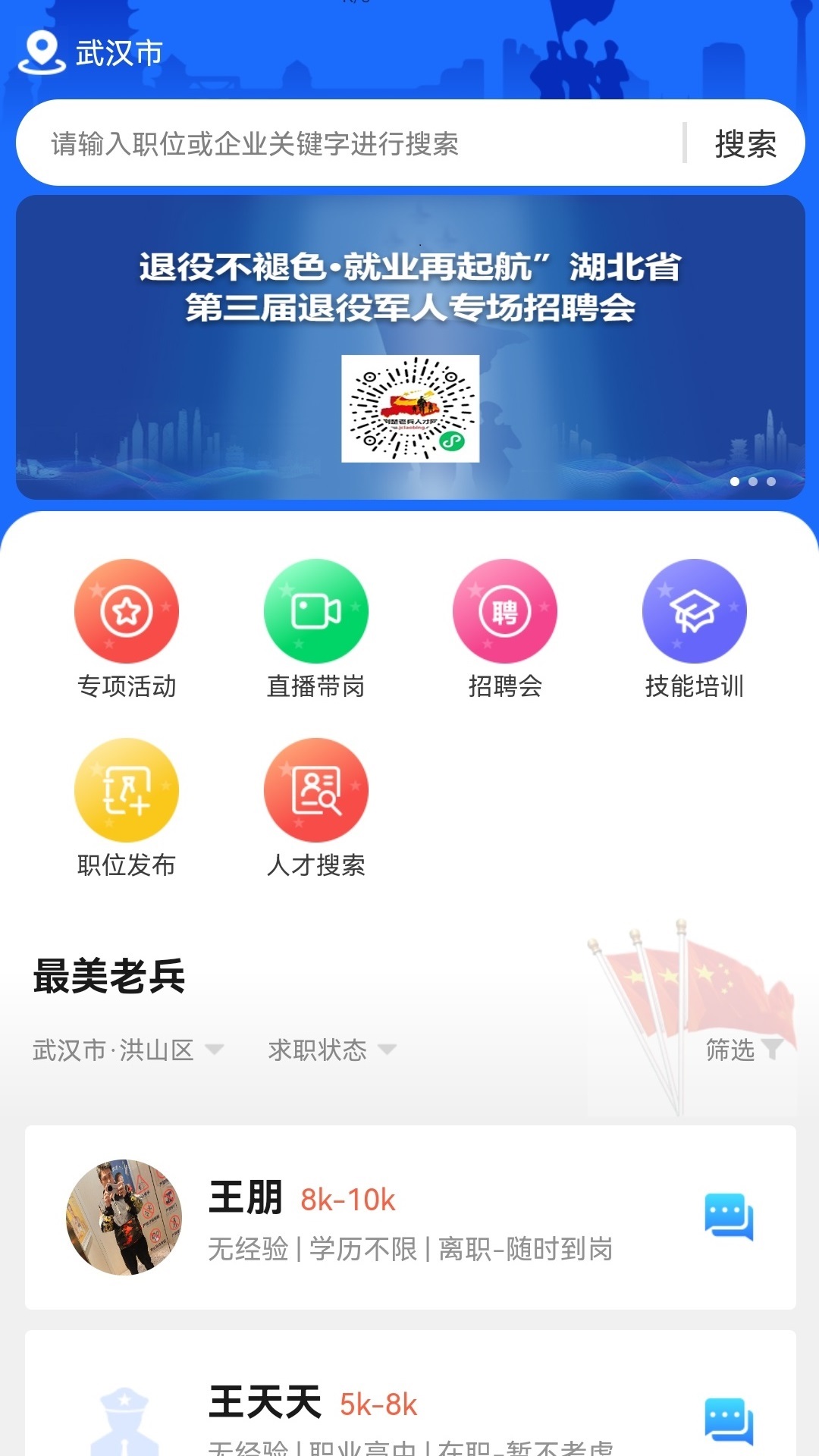Tap the filter funnel icon beside 筛选
Screen dimensions: 819x1456
click(x=773, y=1050)
